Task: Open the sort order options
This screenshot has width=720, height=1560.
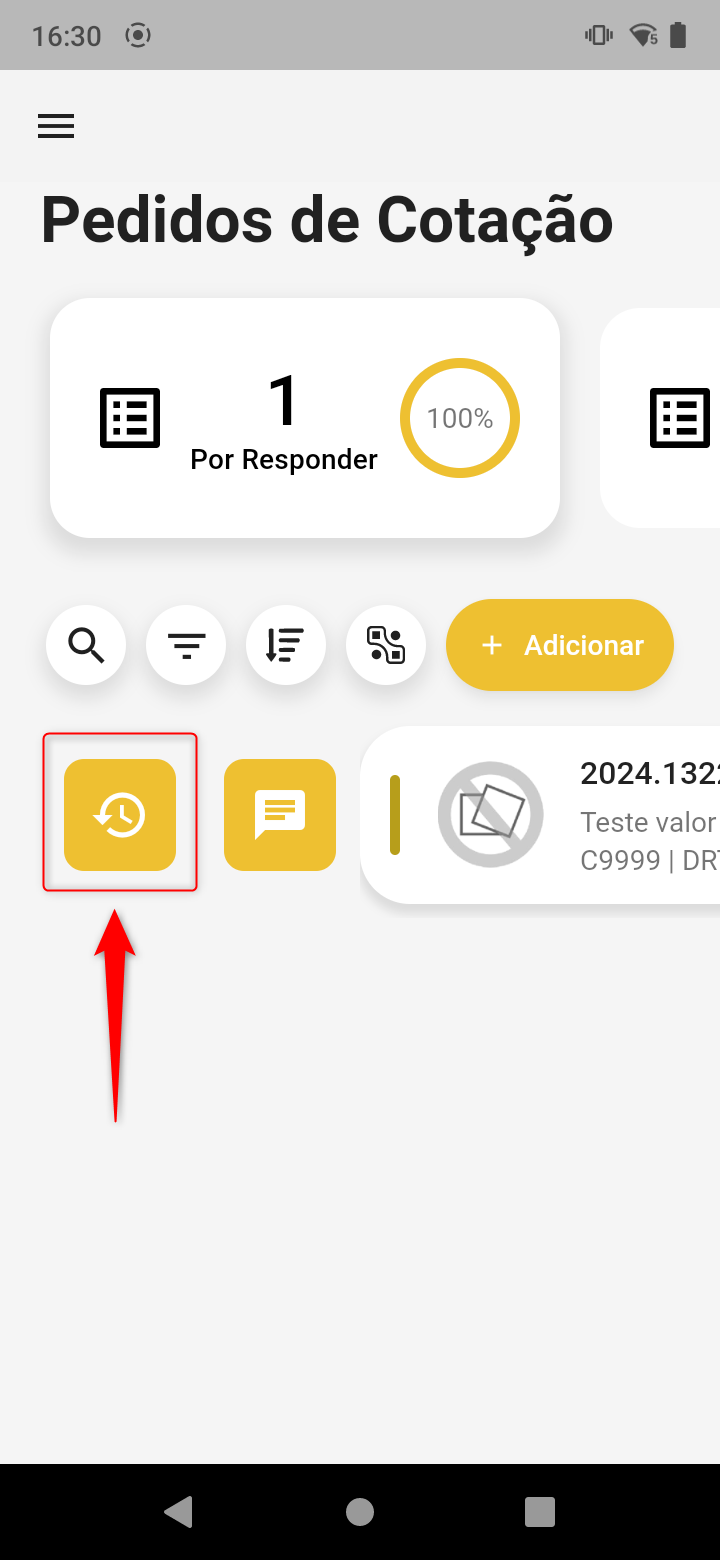Action: pos(286,645)
